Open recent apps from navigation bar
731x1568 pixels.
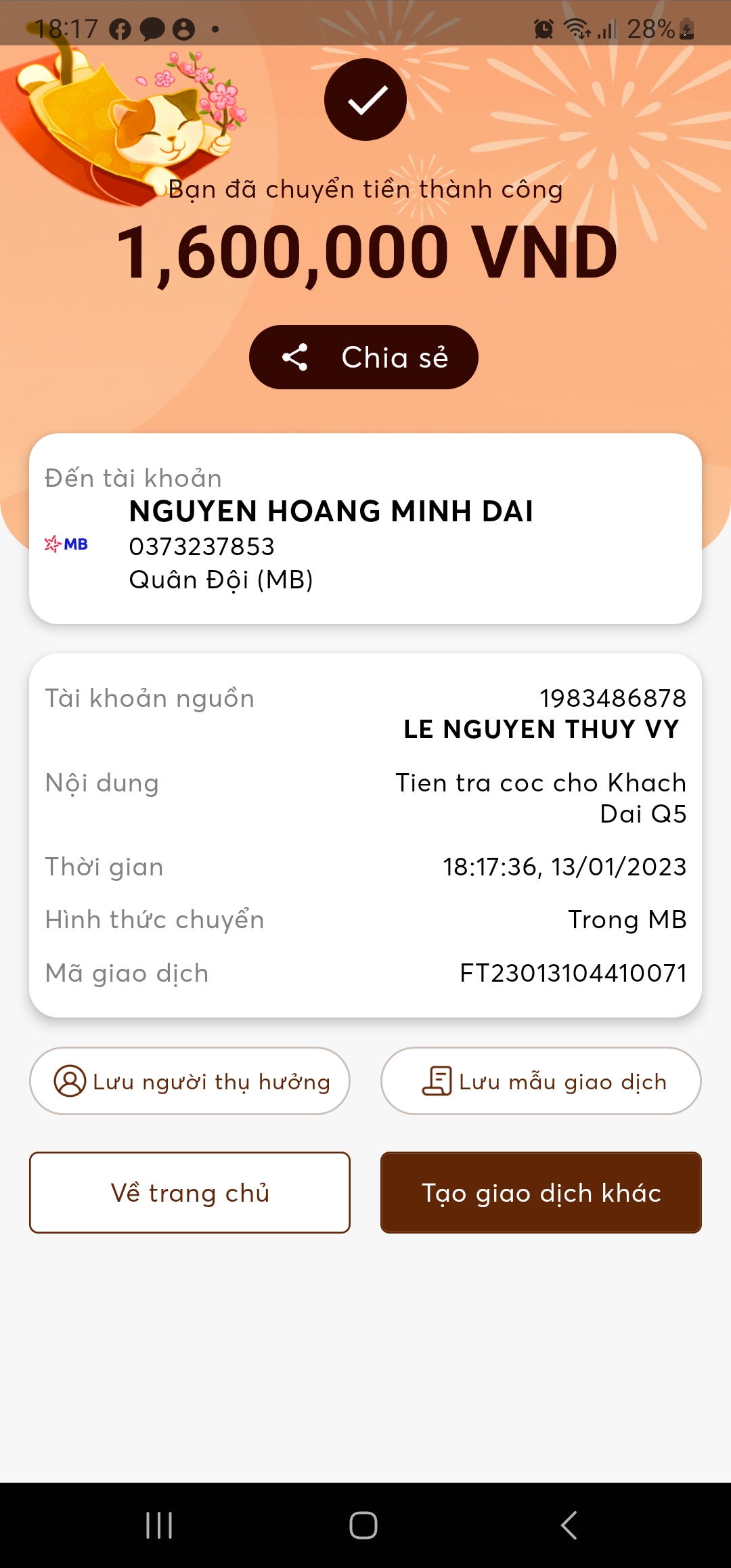pyautogui.click(x=159, y=1525)
